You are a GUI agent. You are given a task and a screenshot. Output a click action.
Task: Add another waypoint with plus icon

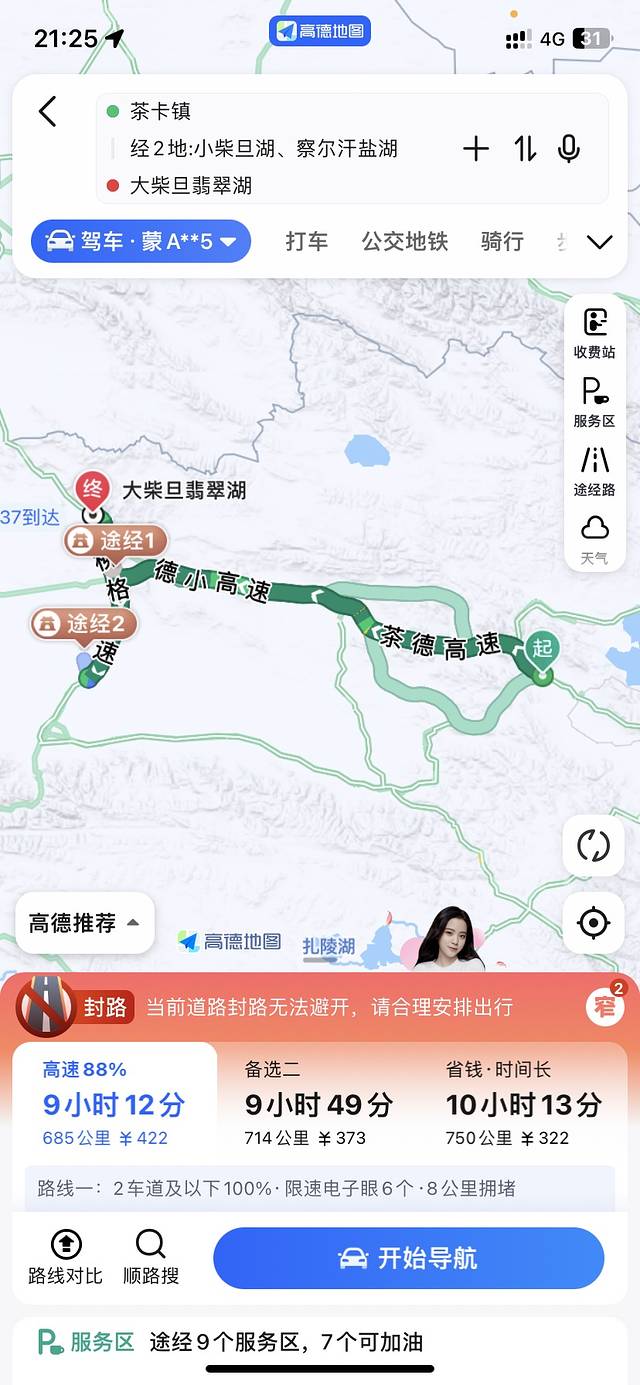click(476, 149)
